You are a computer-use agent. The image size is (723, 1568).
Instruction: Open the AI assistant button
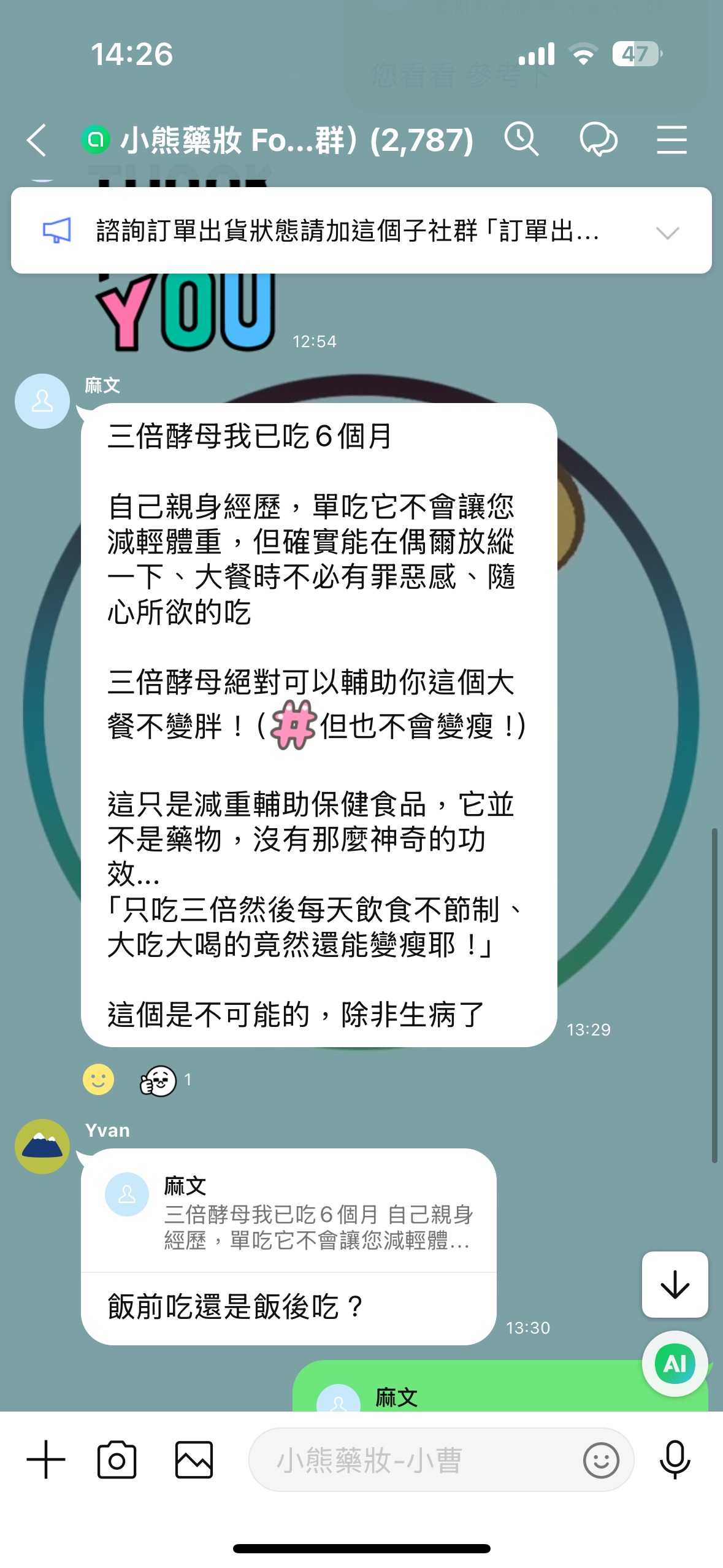click(x=675, y=1363)
